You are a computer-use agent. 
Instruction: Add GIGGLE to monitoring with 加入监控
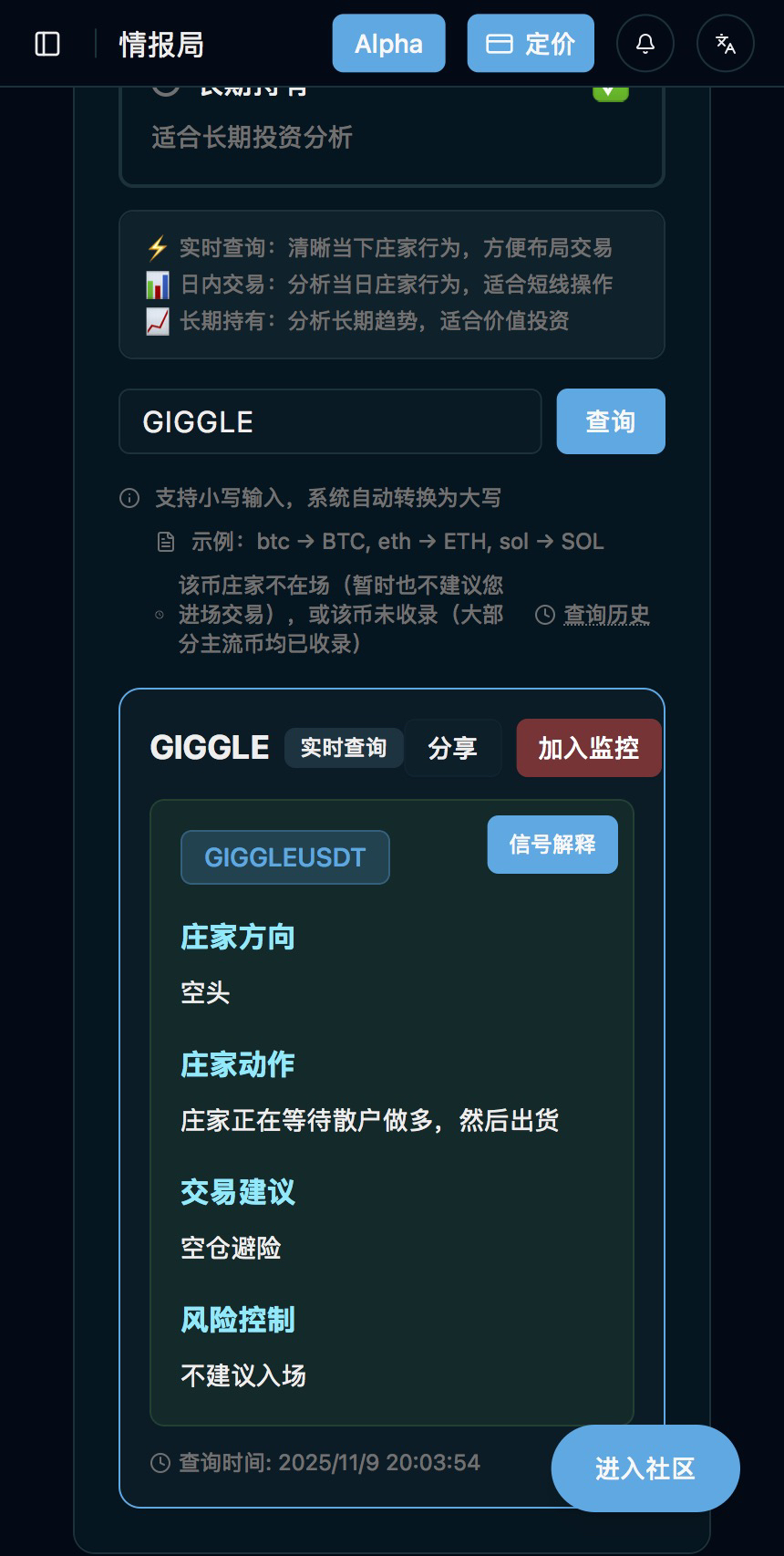tap(588, 748)
